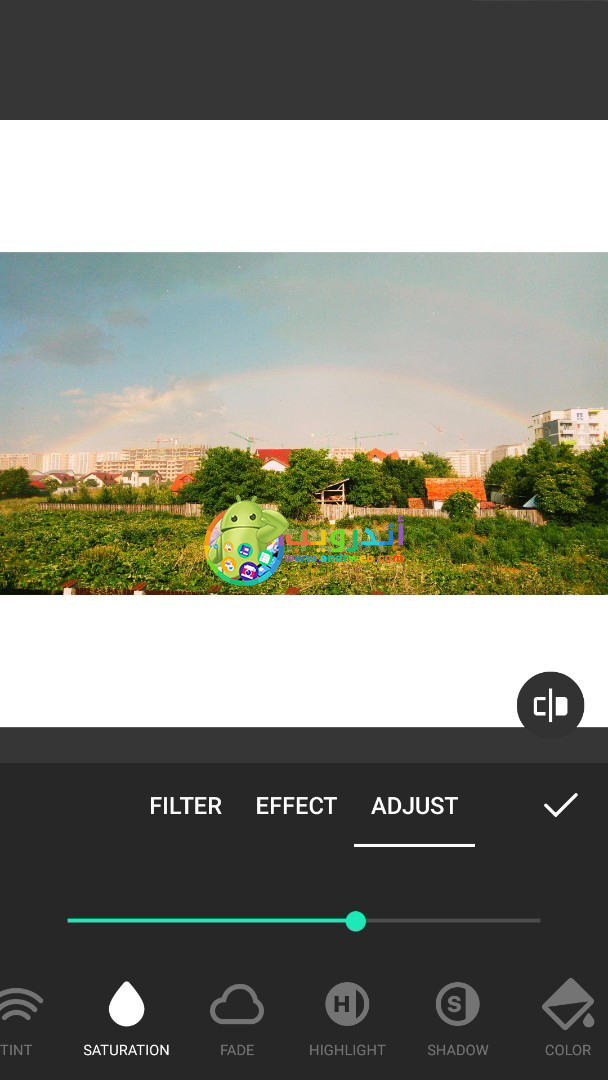608x1080 pixels.
Task: Choose the Highlight adjustment tool
Action: (347, 1018)
